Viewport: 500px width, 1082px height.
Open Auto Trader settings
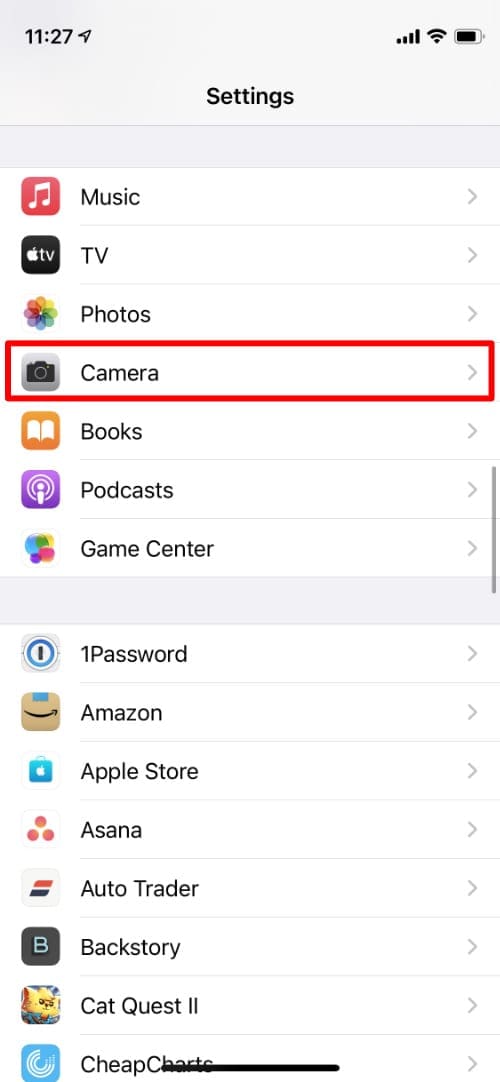(x=250, y=888)
